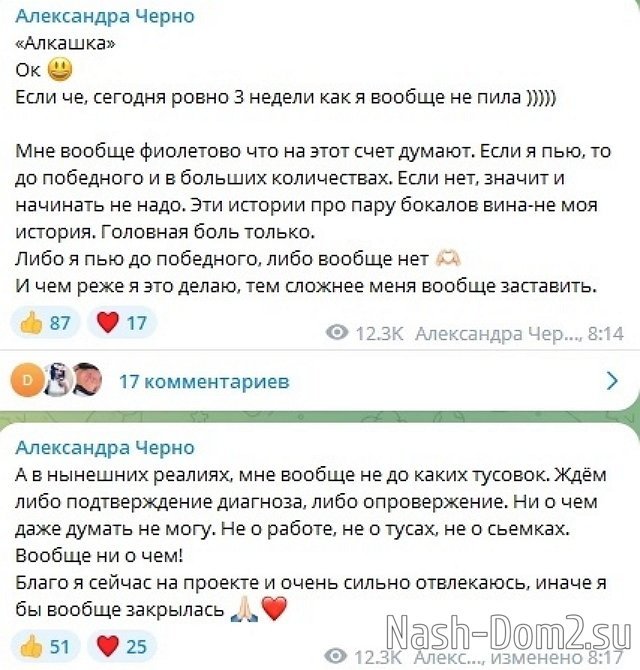Screen dimensions: 640x670
Task: Open Александра Черно profile from the second post
Action: tap(106, 447)
